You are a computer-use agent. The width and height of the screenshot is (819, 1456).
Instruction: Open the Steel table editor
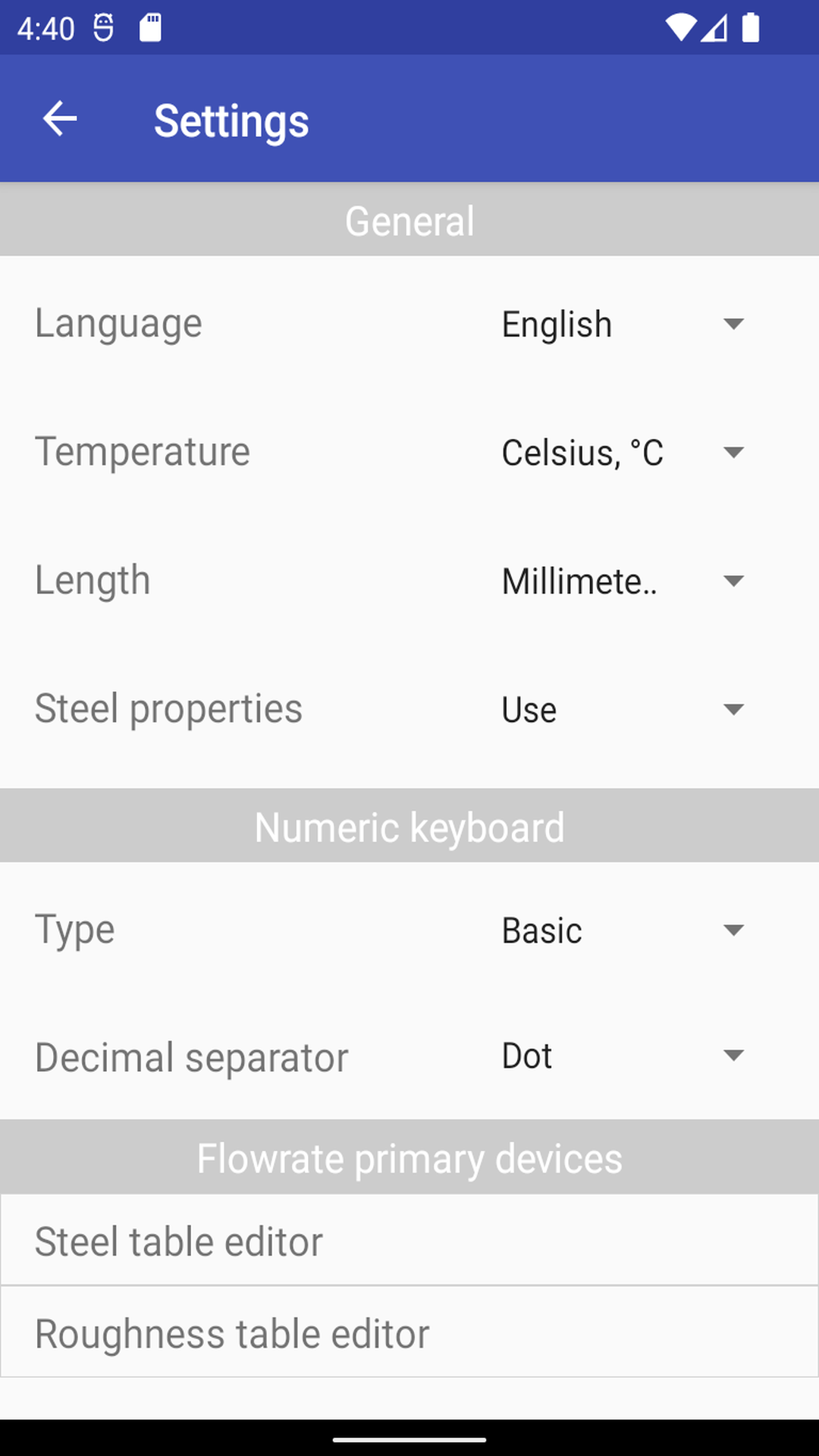click(x=409, y=1241)
